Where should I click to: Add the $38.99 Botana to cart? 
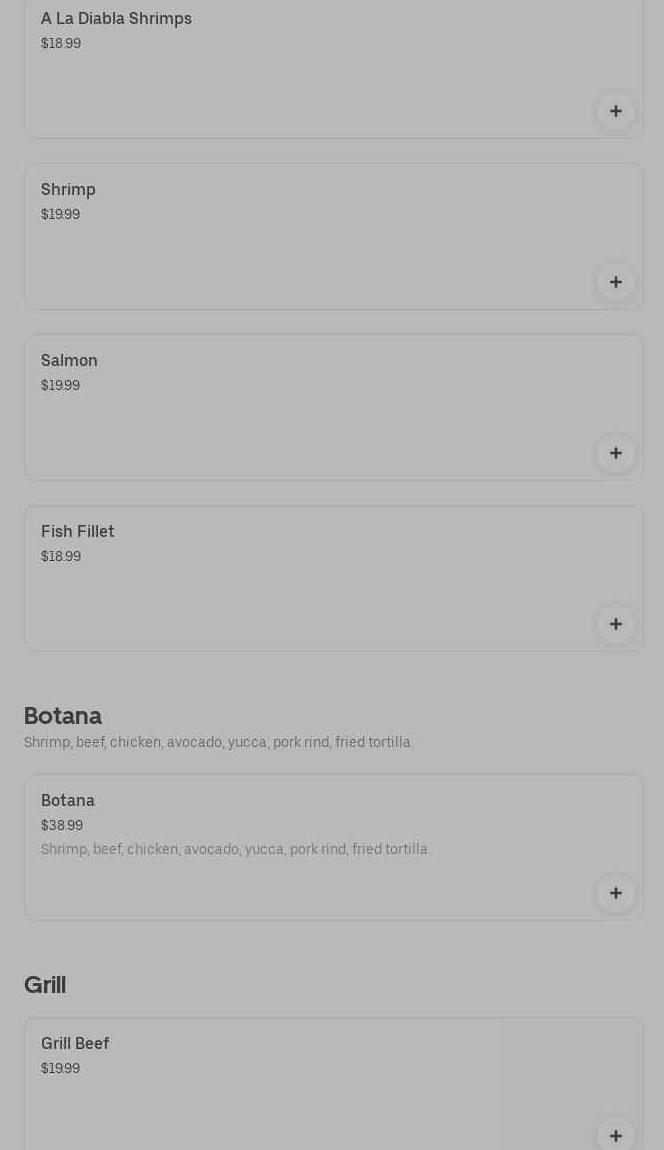point(615,893)
